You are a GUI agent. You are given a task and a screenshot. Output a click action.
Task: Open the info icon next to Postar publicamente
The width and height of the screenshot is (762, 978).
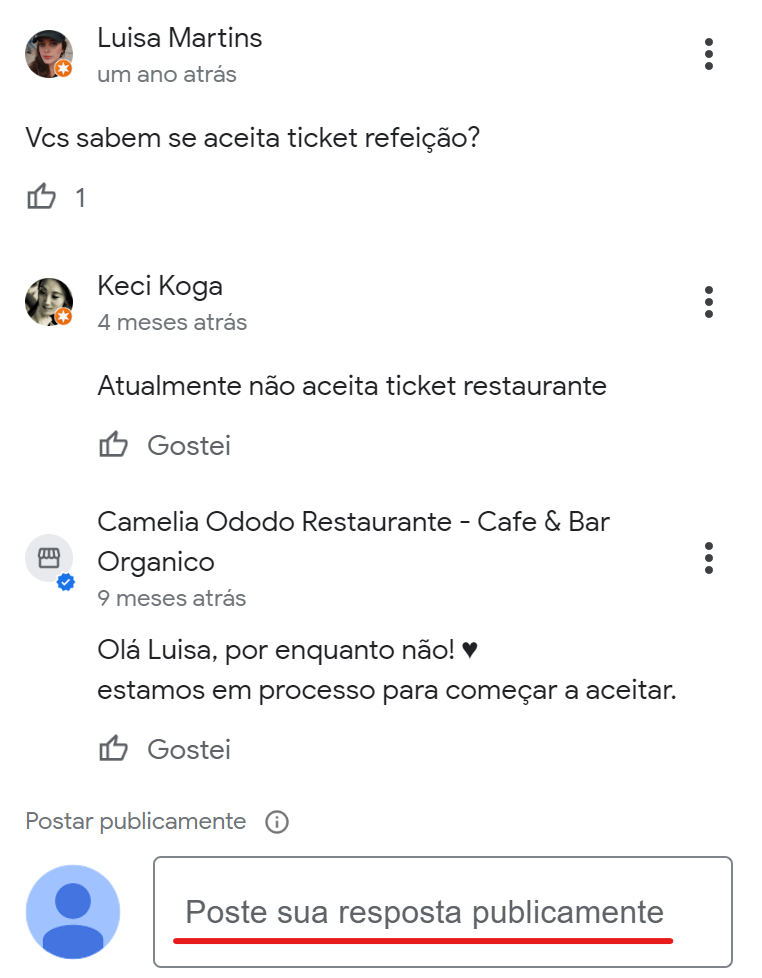pos(277,821)
